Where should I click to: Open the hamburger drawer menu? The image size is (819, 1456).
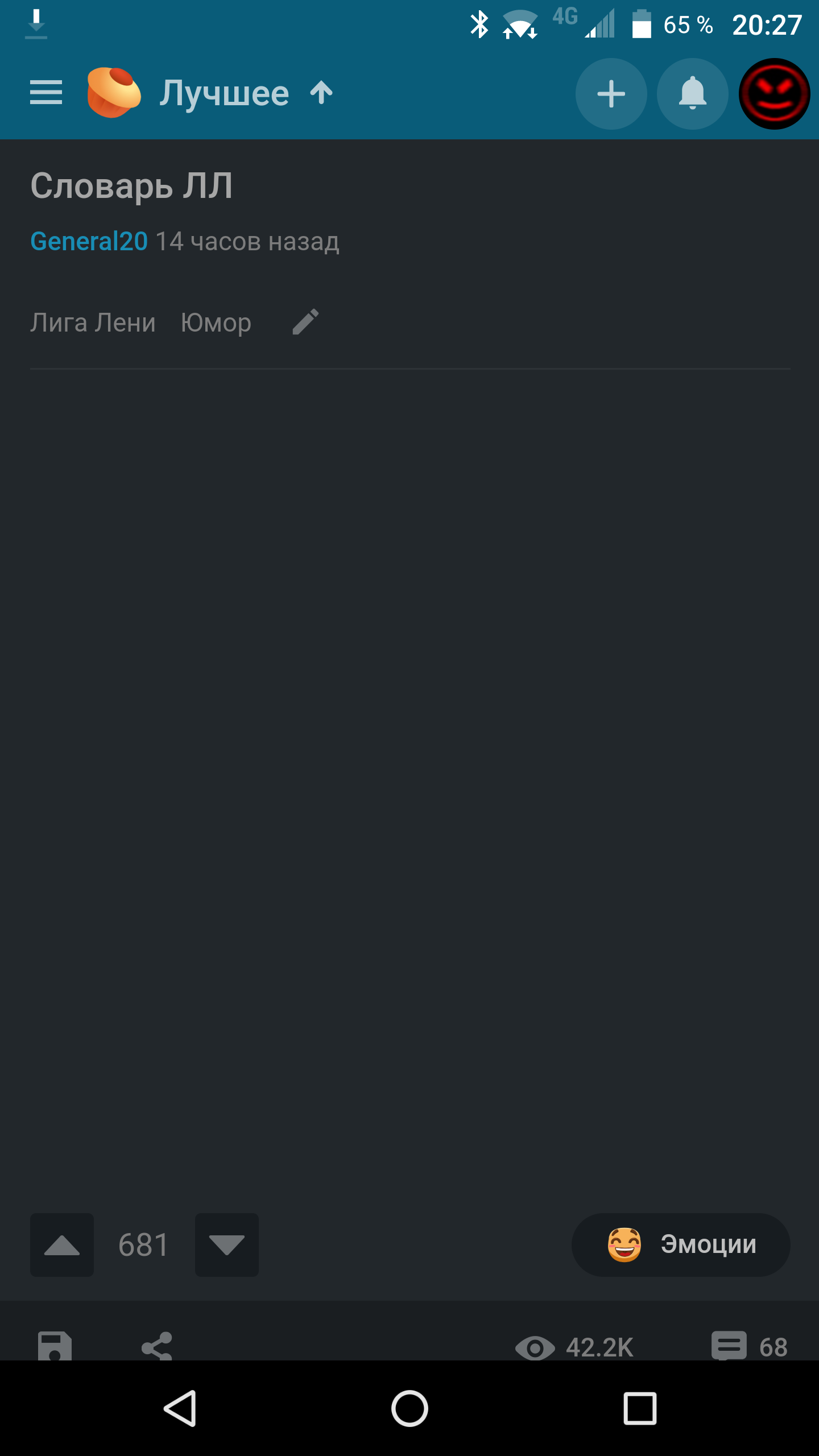click(x=46, y=93)
